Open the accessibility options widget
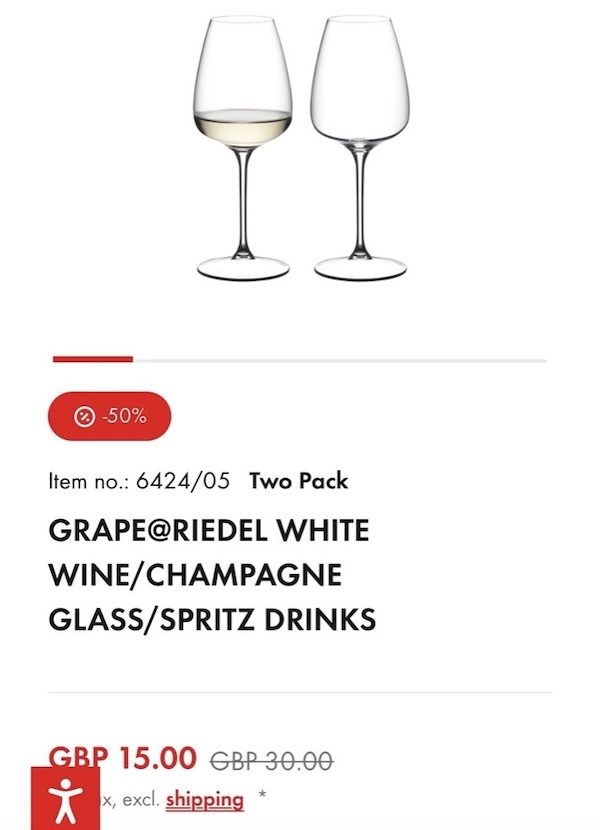The image size is (600, 830). pos(65,798)
